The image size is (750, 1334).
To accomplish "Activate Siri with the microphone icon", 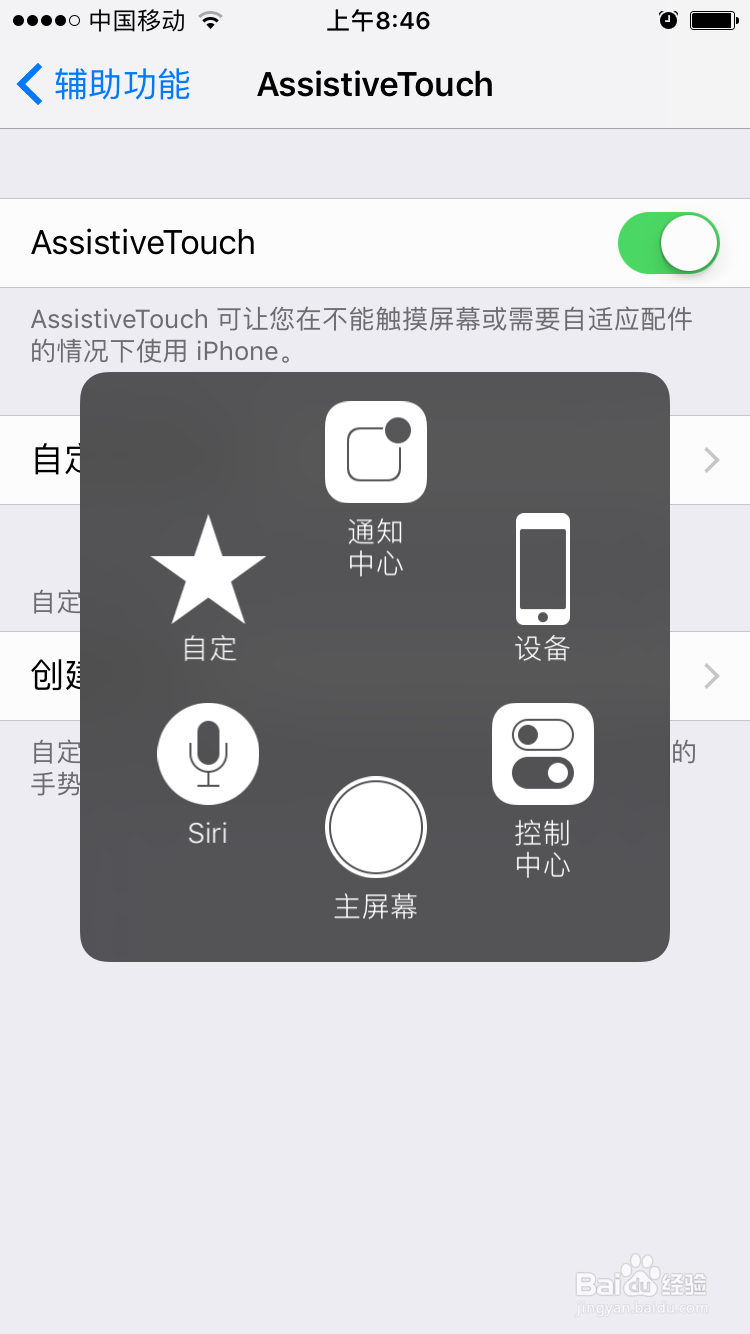I will click(x=208, y=754).
